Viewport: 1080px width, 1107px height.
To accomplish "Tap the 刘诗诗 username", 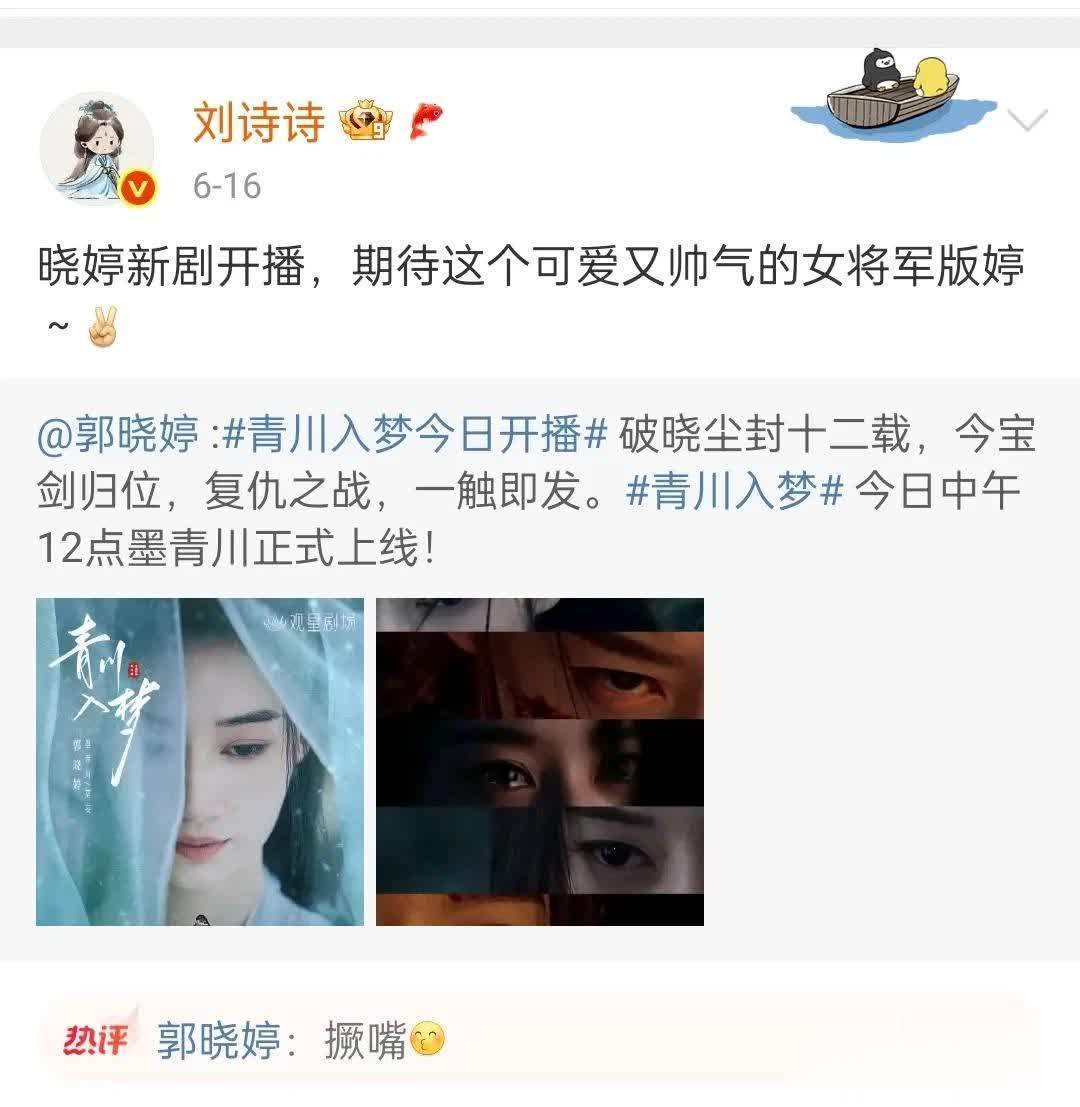I will coord(258,122).
